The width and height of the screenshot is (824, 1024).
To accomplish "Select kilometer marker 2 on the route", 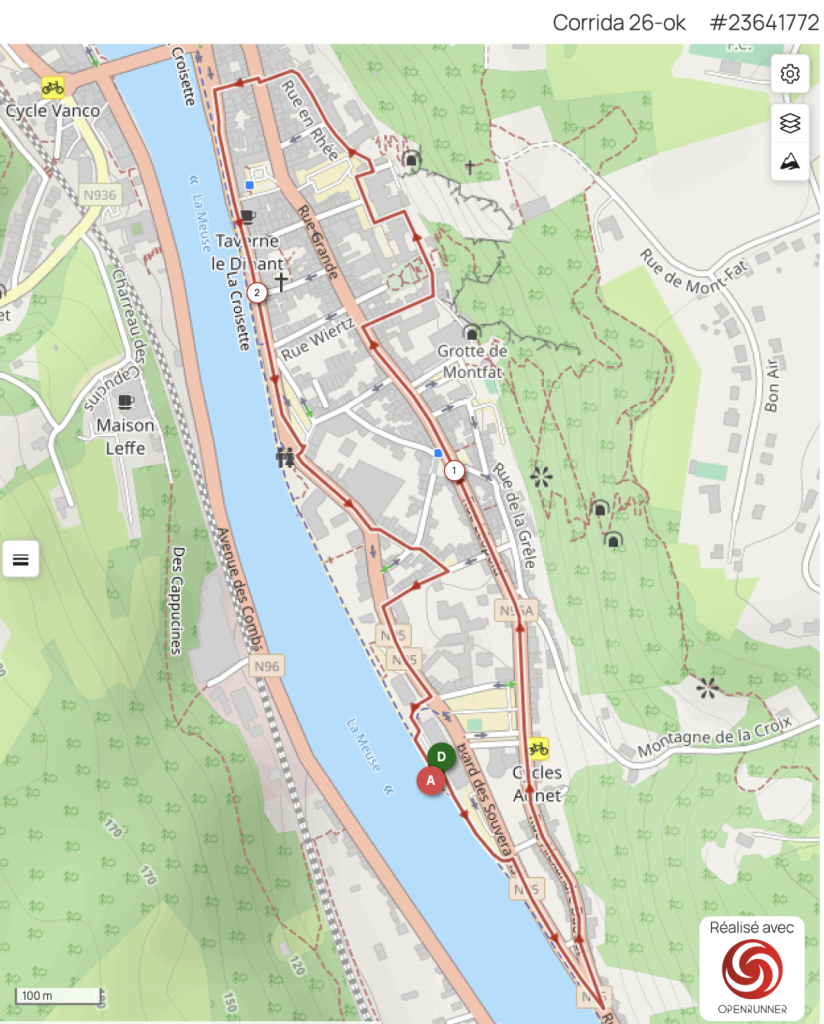I will coord(257,293).
